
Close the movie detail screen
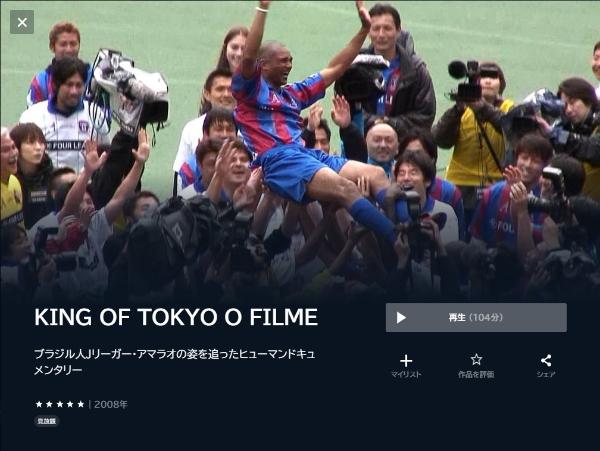click(22, 21)
